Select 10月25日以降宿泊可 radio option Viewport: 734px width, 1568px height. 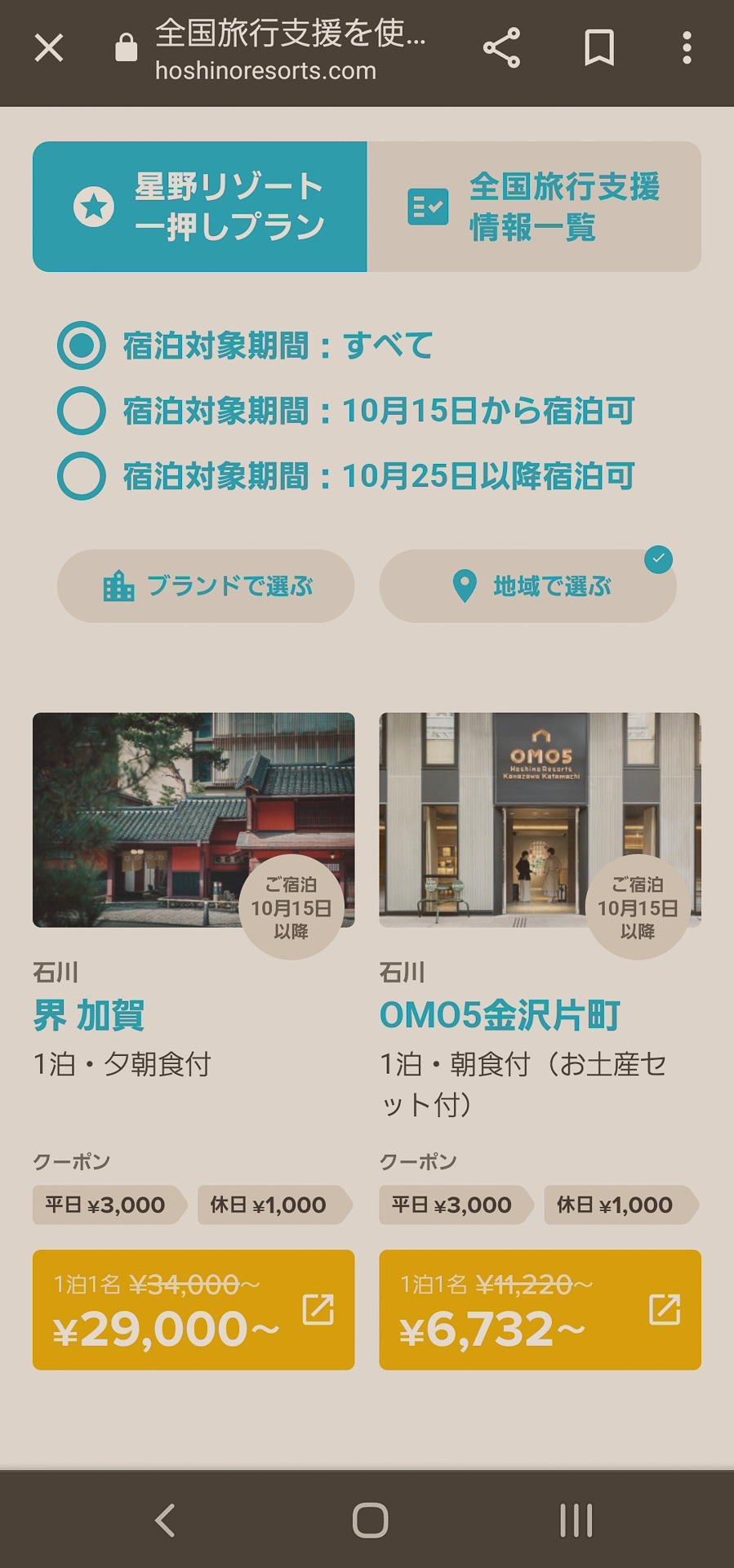(x=81, y=474)
